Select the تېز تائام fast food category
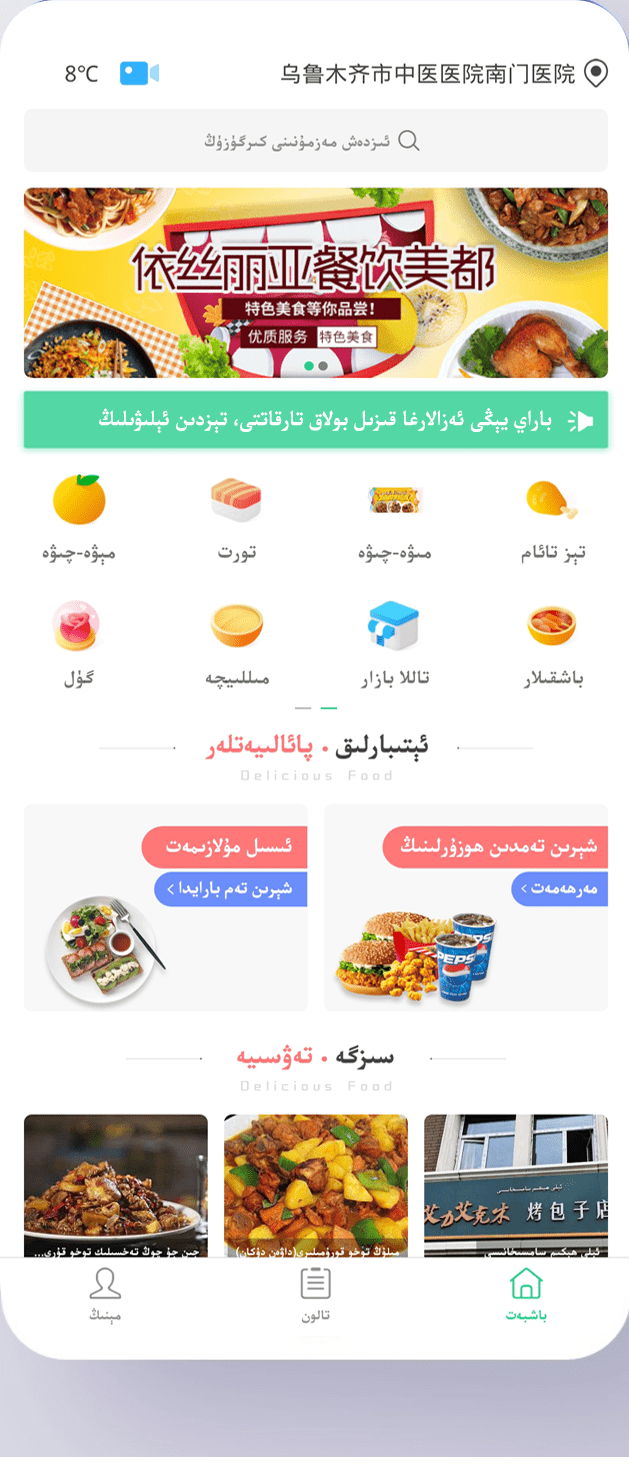This screenshot has height=1475, width=629. tap(552, 517)
